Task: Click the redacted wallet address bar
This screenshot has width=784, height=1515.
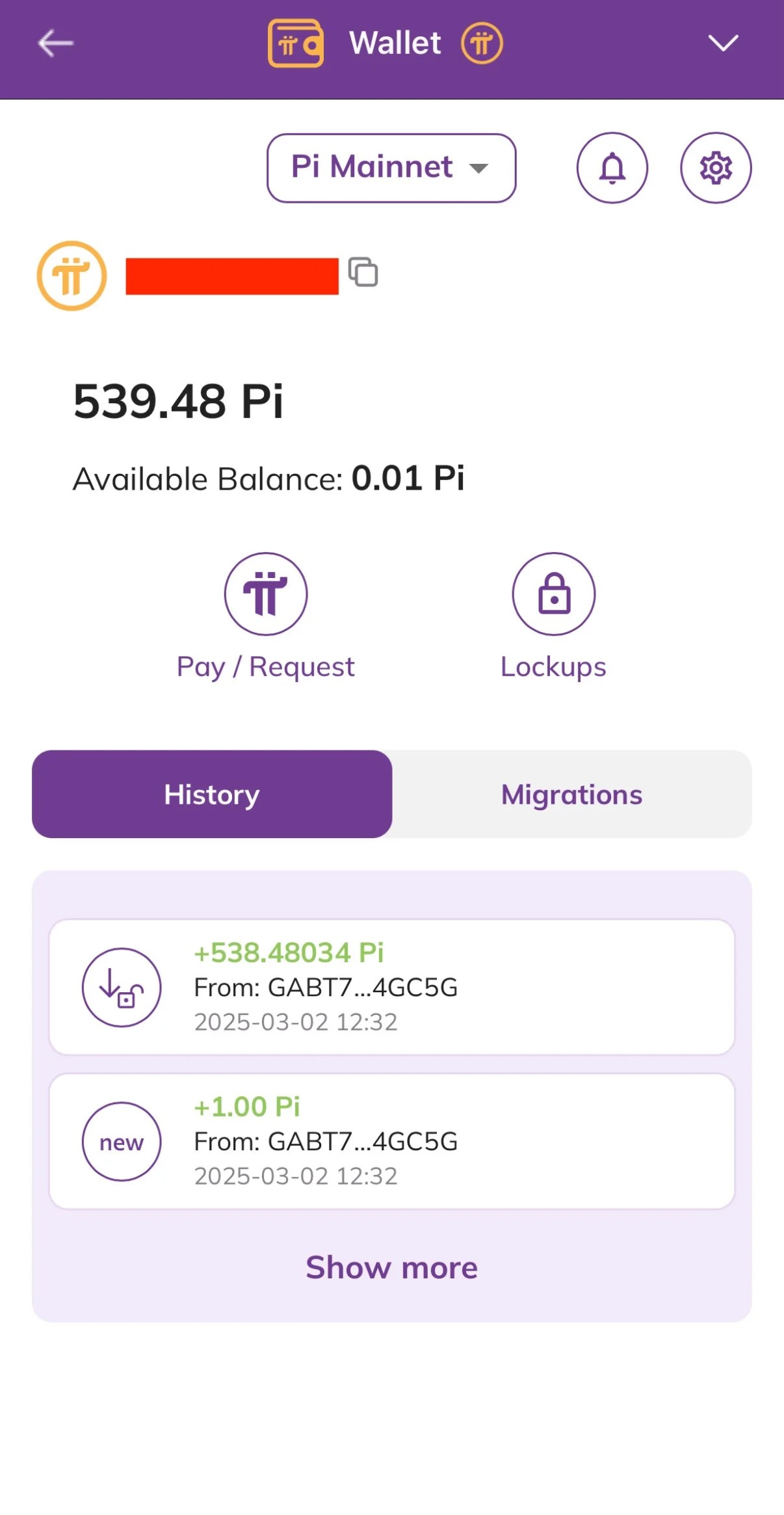Action: coord(232,276)
